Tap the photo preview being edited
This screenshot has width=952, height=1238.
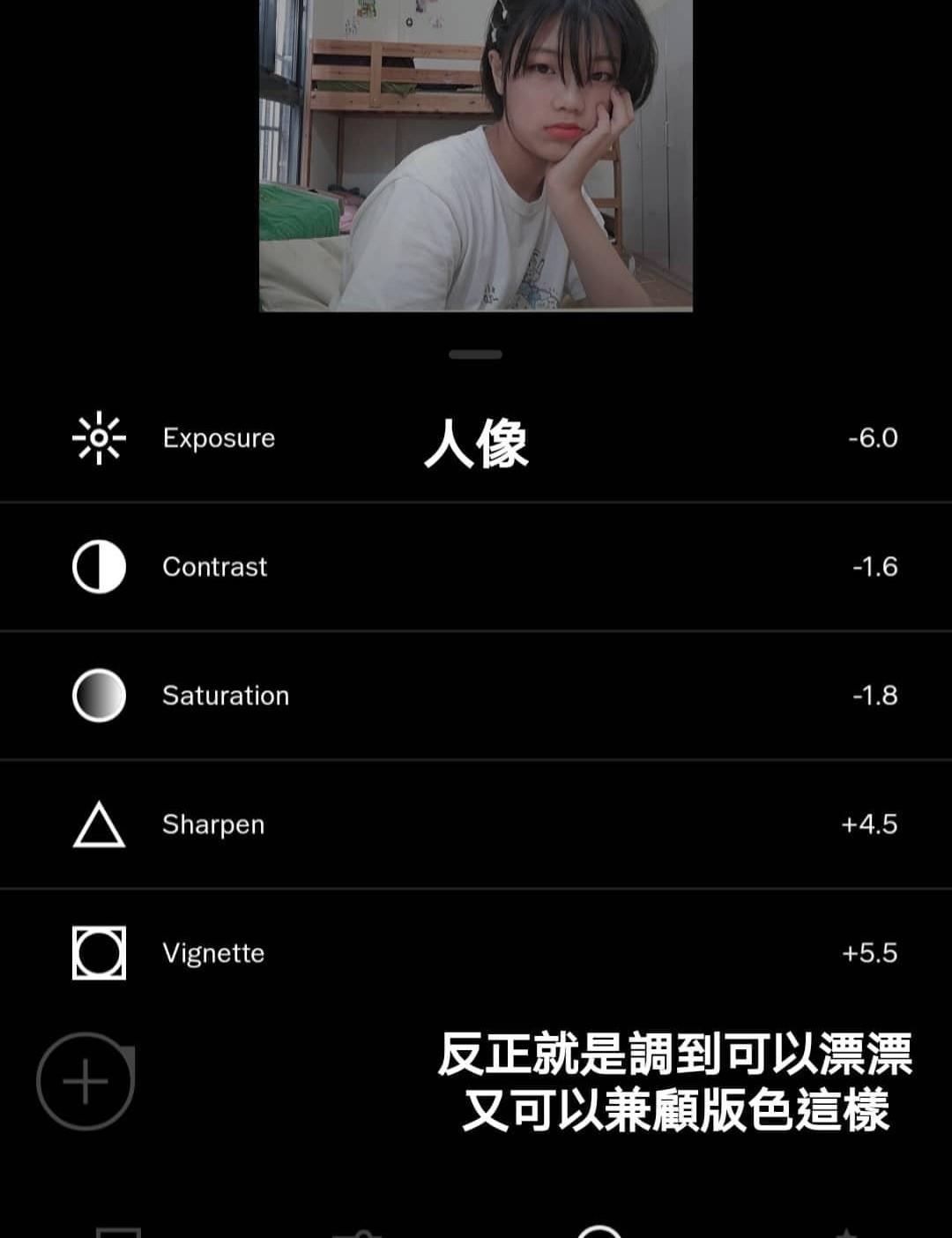coord(476,154)
